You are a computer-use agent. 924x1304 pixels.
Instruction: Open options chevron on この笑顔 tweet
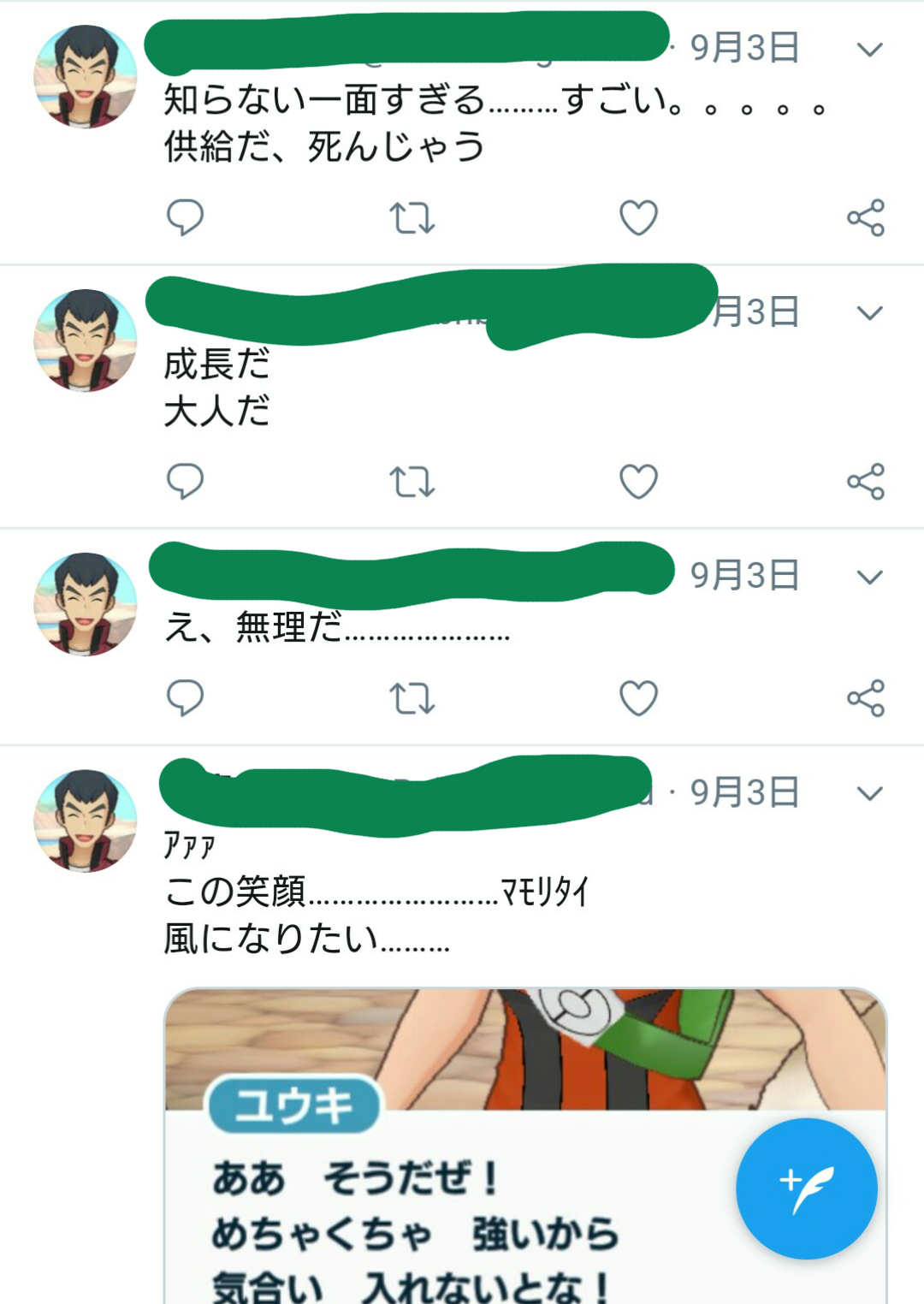(x=869, y=794)
